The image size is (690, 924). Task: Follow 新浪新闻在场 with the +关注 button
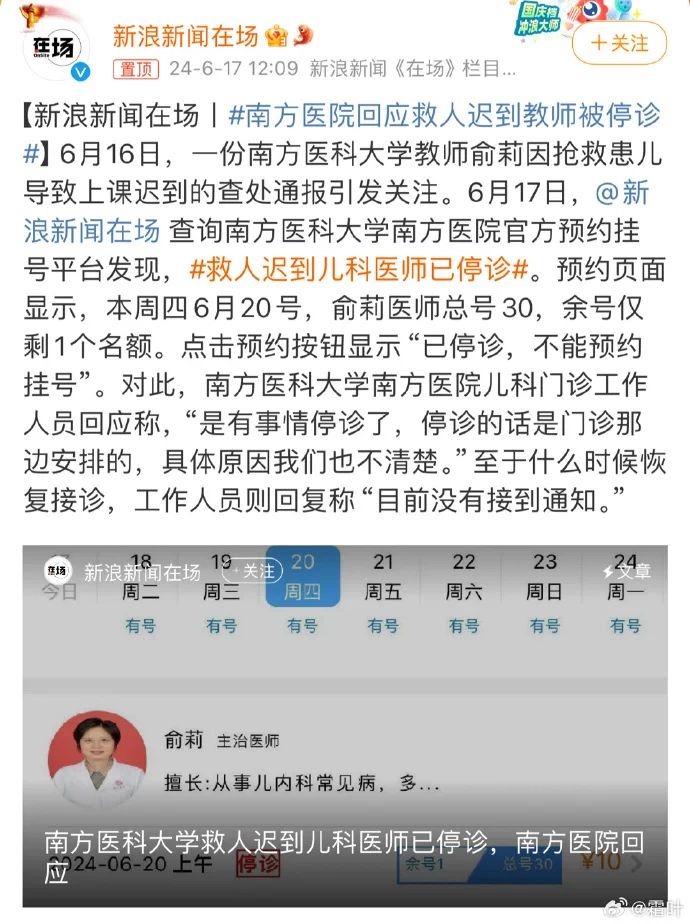point(619,44)
